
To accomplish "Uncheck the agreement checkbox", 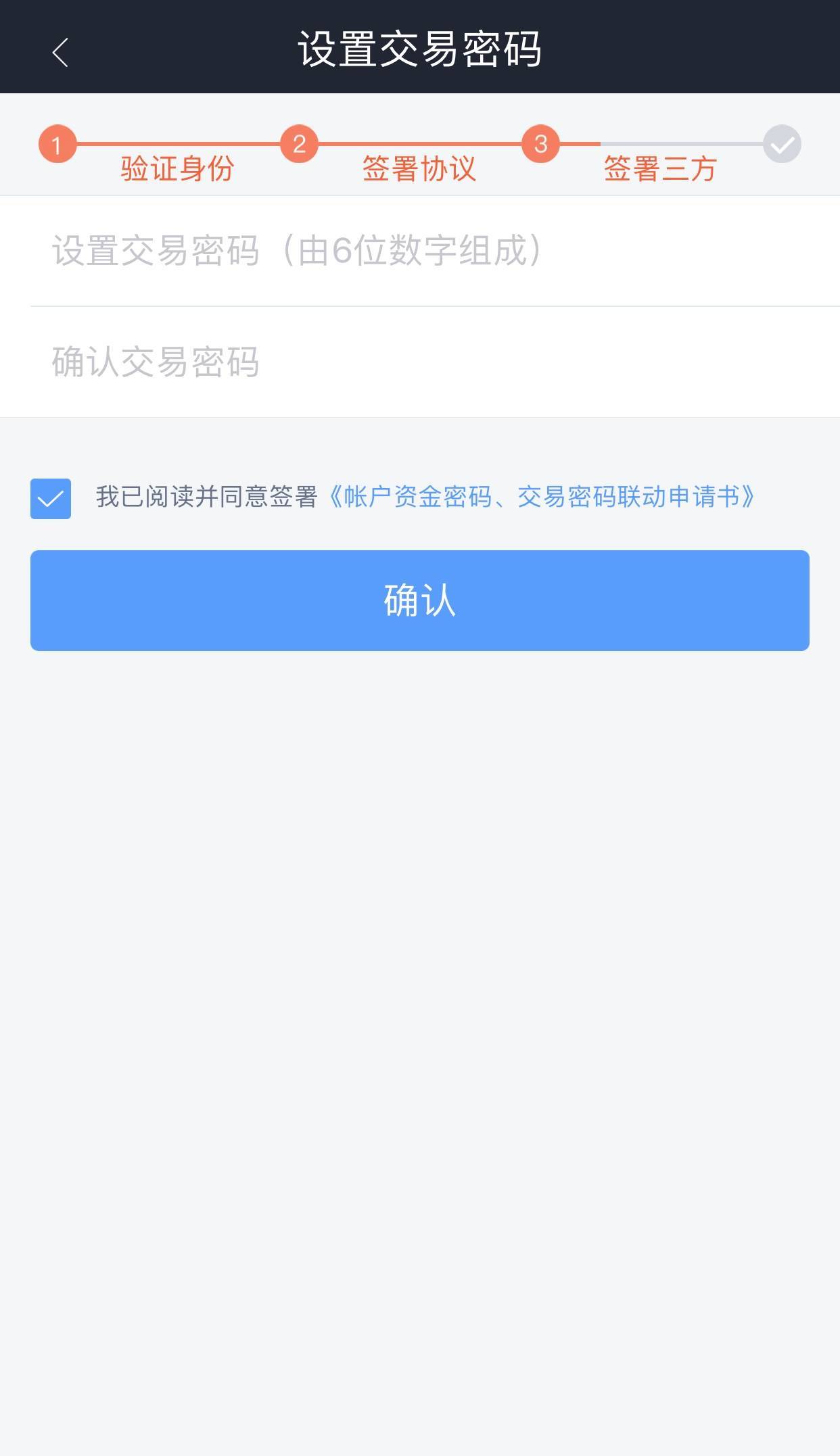I will 51,499.
